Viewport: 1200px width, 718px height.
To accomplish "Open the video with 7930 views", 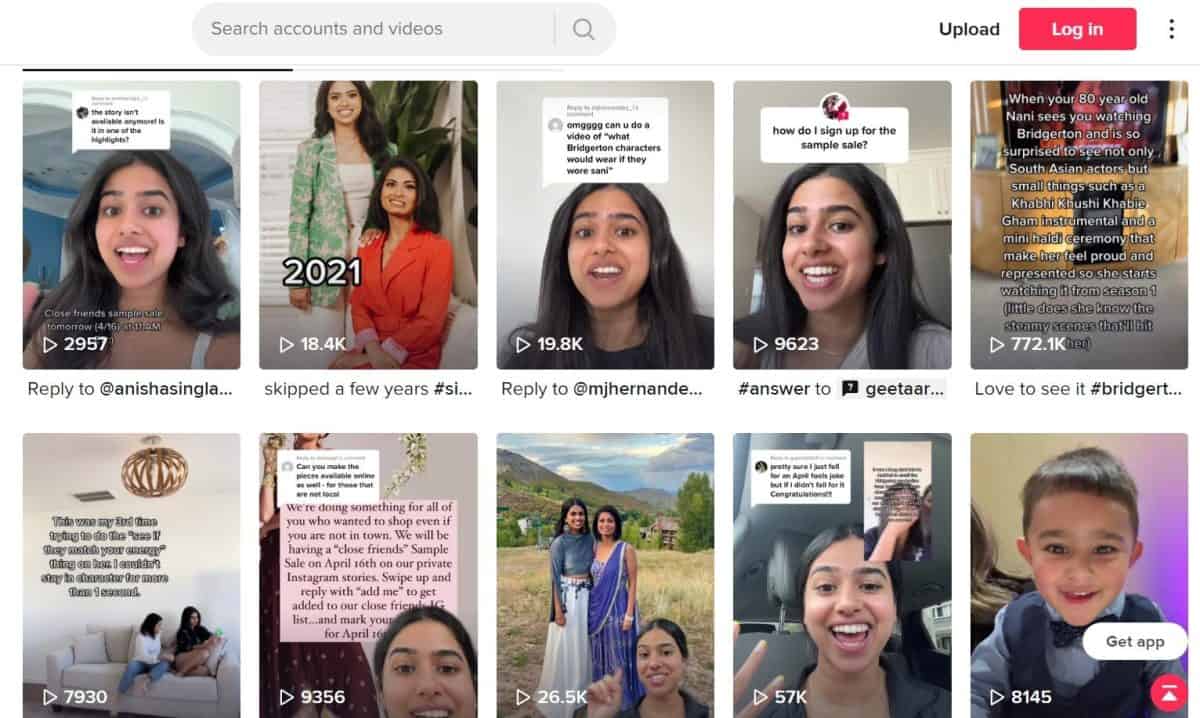I will coord(131,575).
